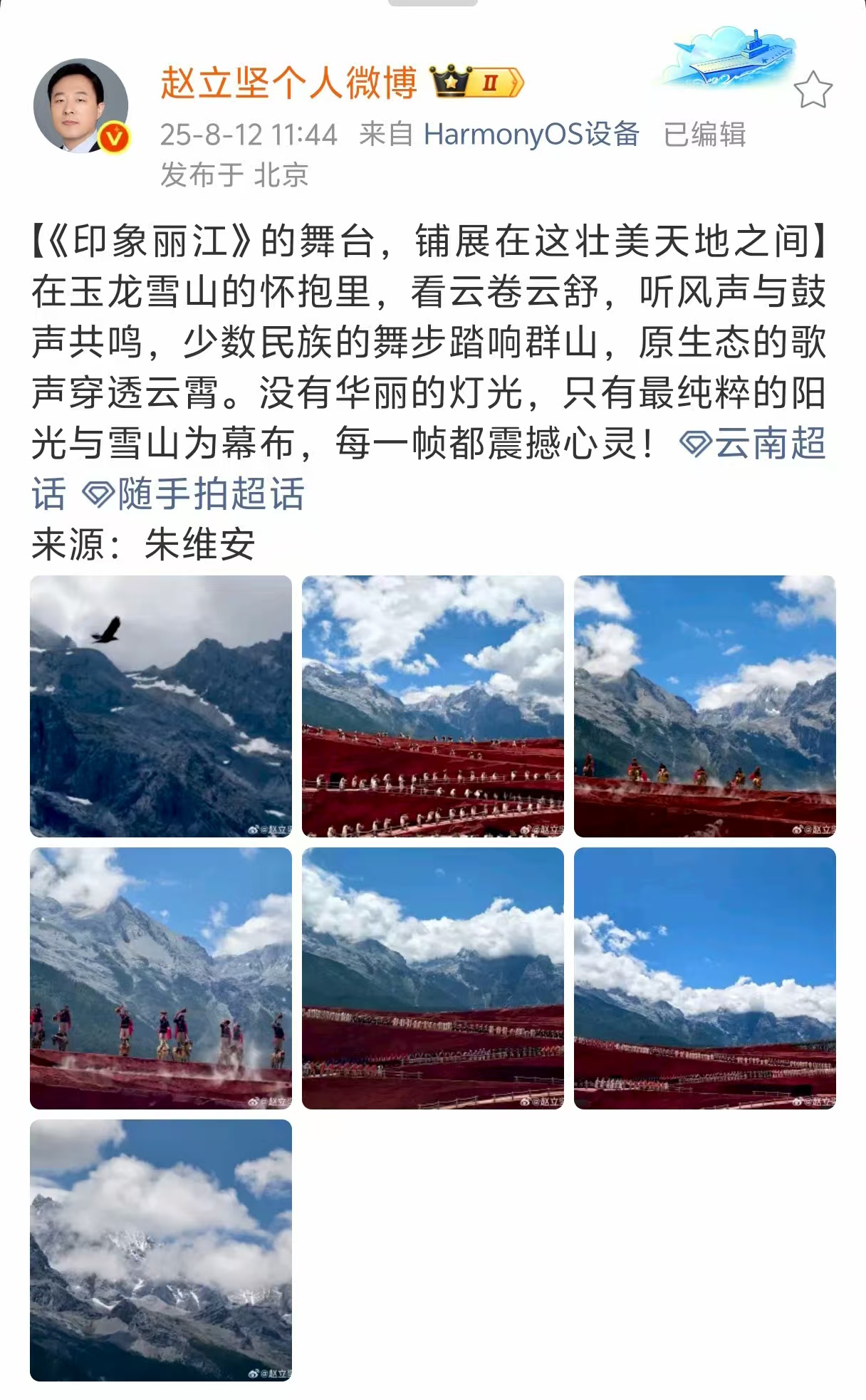Screen dimensions: 866x1400
Task: Open the first thumbnail showing the flying eagle
Action: pos(164,705)
